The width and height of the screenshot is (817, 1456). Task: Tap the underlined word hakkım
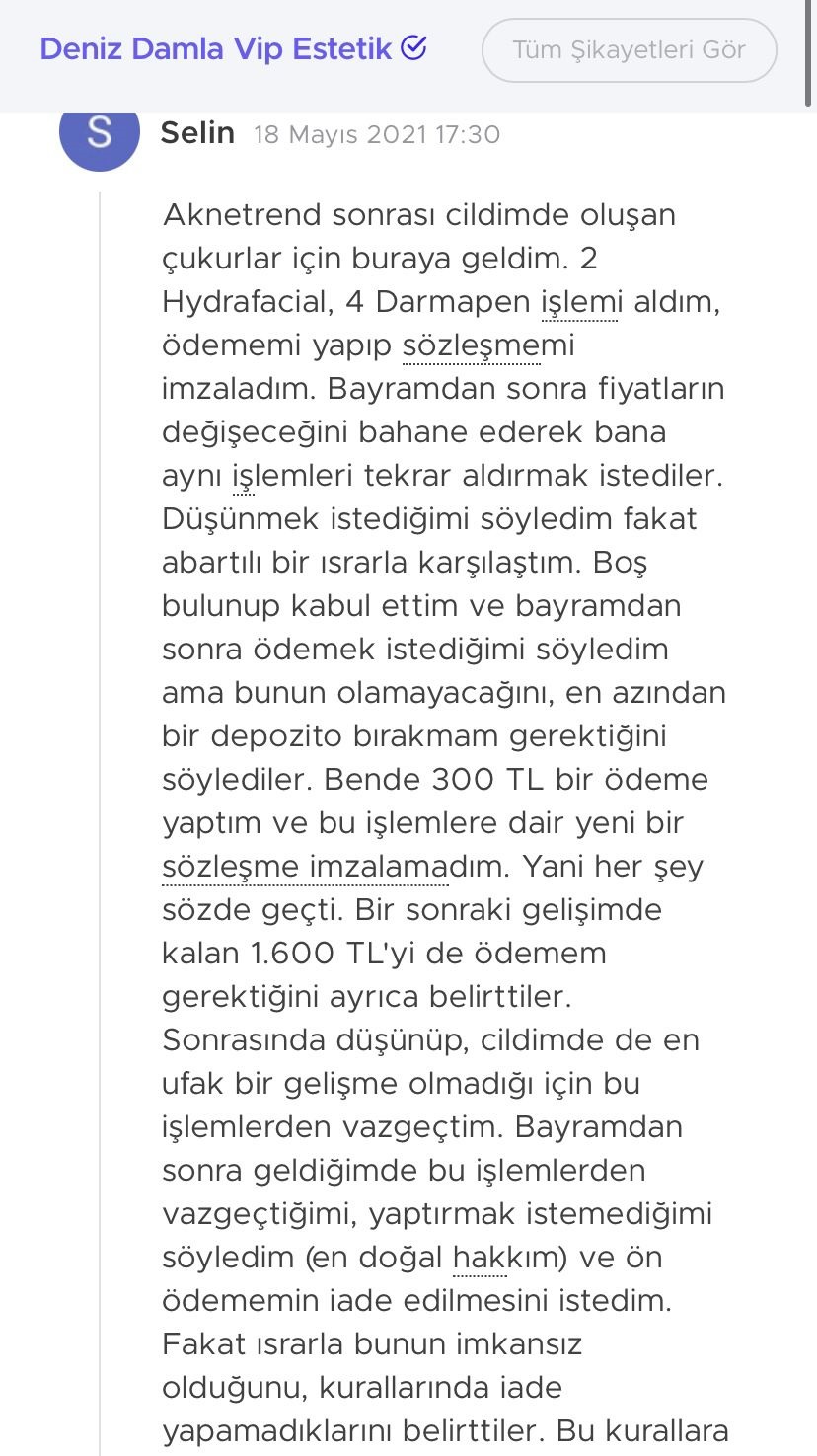494,1258
